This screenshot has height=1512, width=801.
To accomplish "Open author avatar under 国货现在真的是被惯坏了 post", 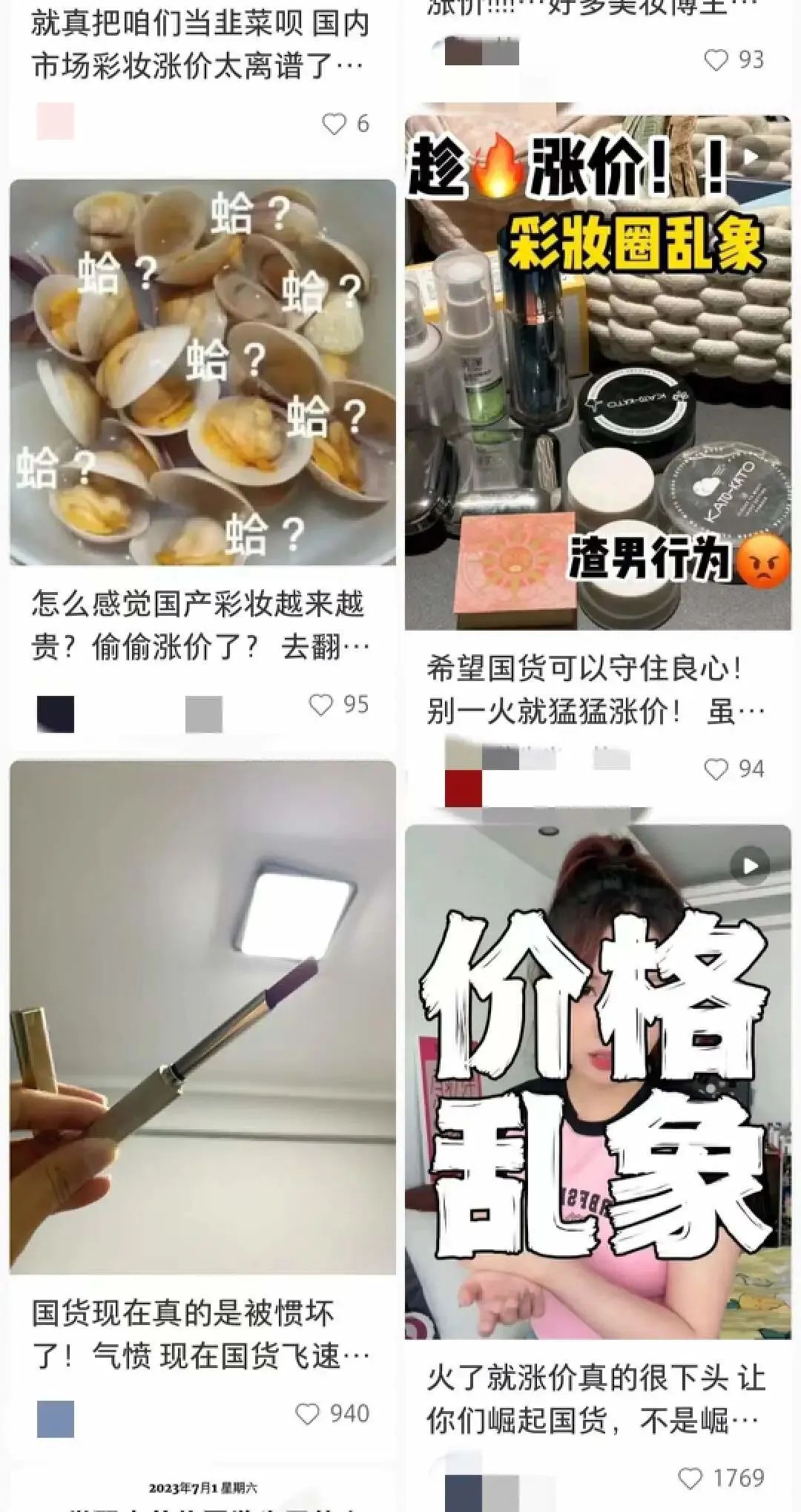I will [56, 1419].
